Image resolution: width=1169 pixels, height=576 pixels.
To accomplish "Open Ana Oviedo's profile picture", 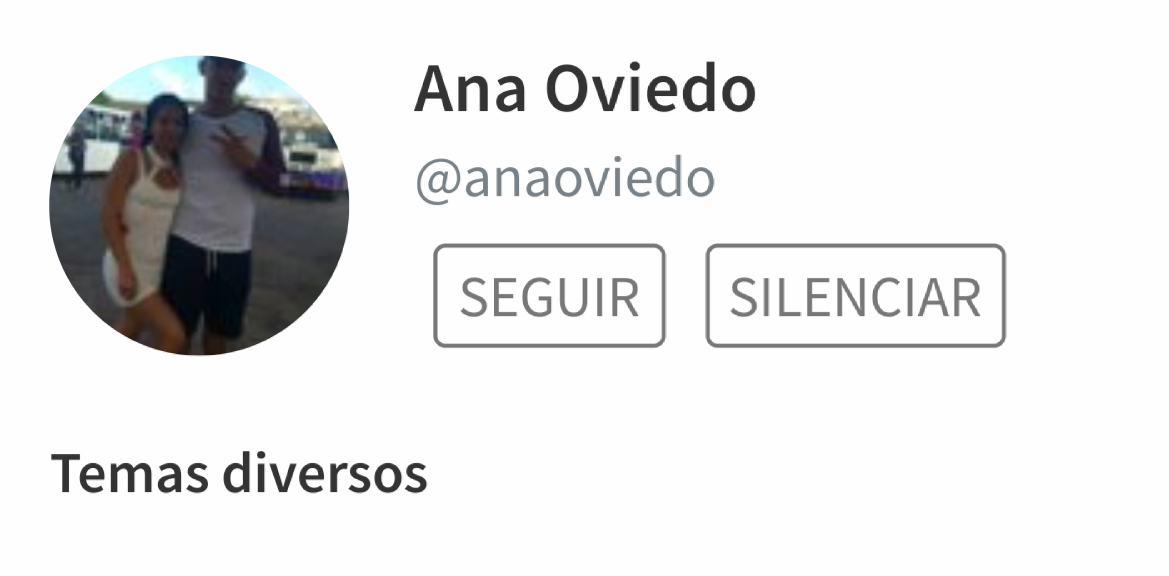I will tap(199, 205).
